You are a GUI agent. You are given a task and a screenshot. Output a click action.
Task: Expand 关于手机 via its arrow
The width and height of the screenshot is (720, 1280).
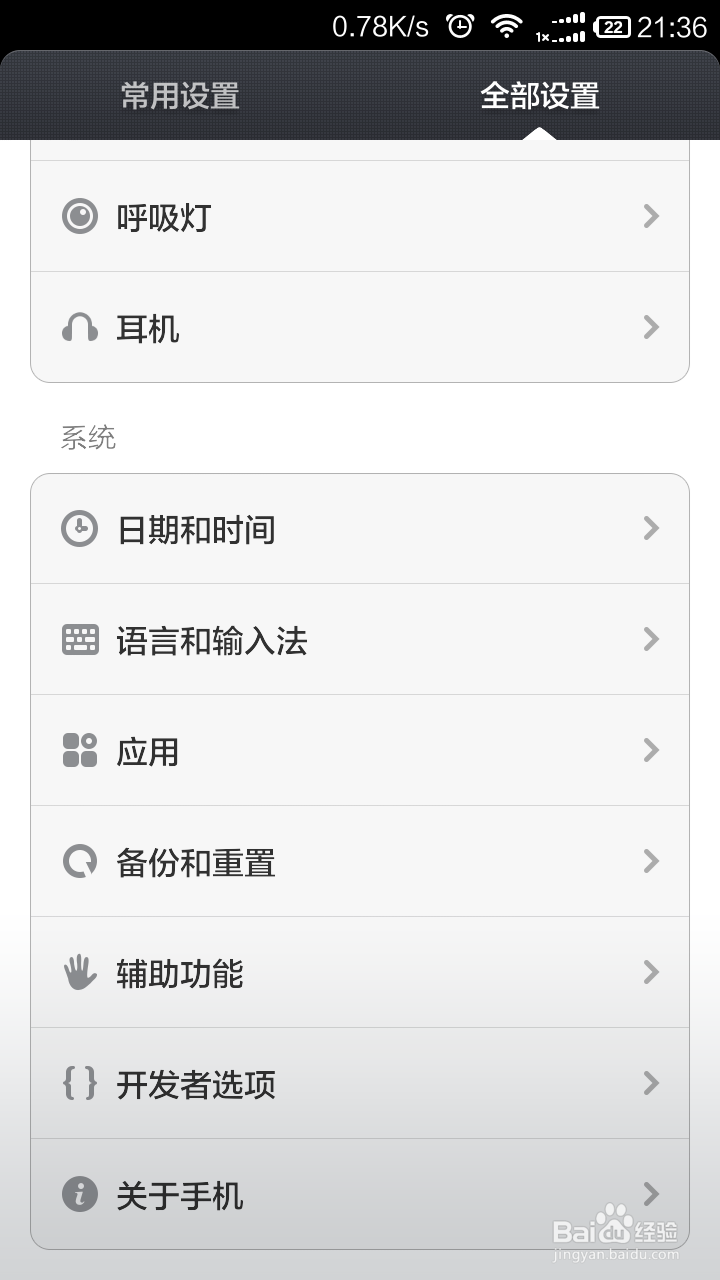point(651,1194)
